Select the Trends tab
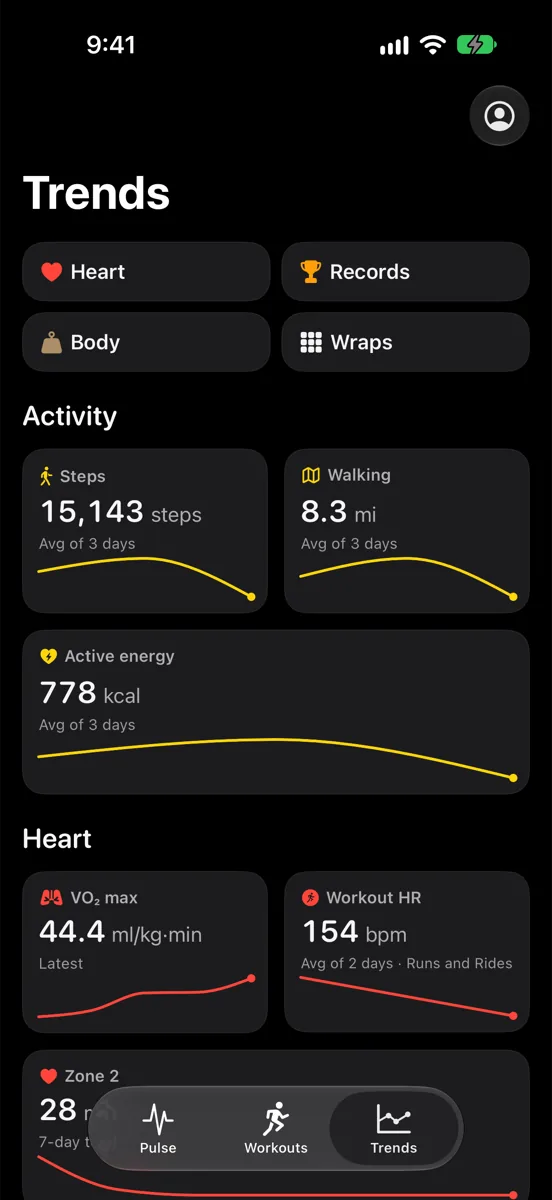The width and height of the screenshot is (552, 1200). click(x=394, y=1129)
